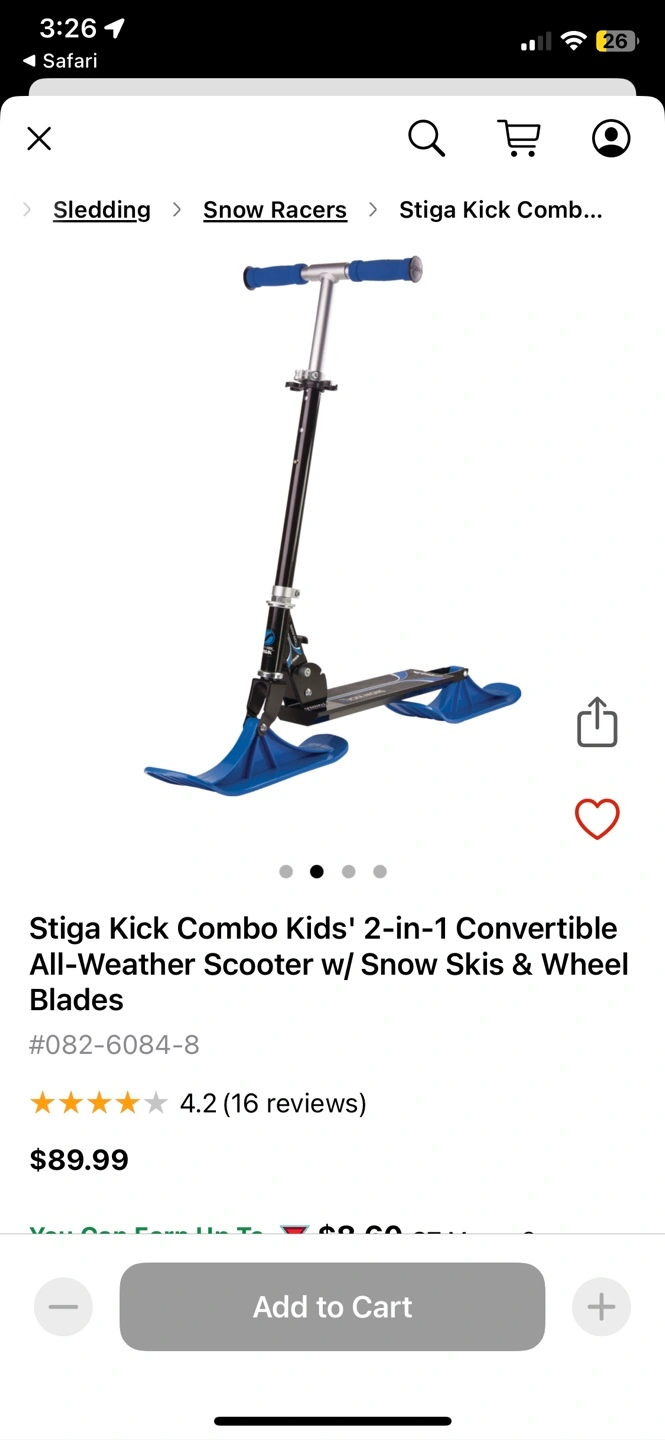Increase quantity with the plus button
This screenshot has width=665, height=1440.
pos(601,1306)
